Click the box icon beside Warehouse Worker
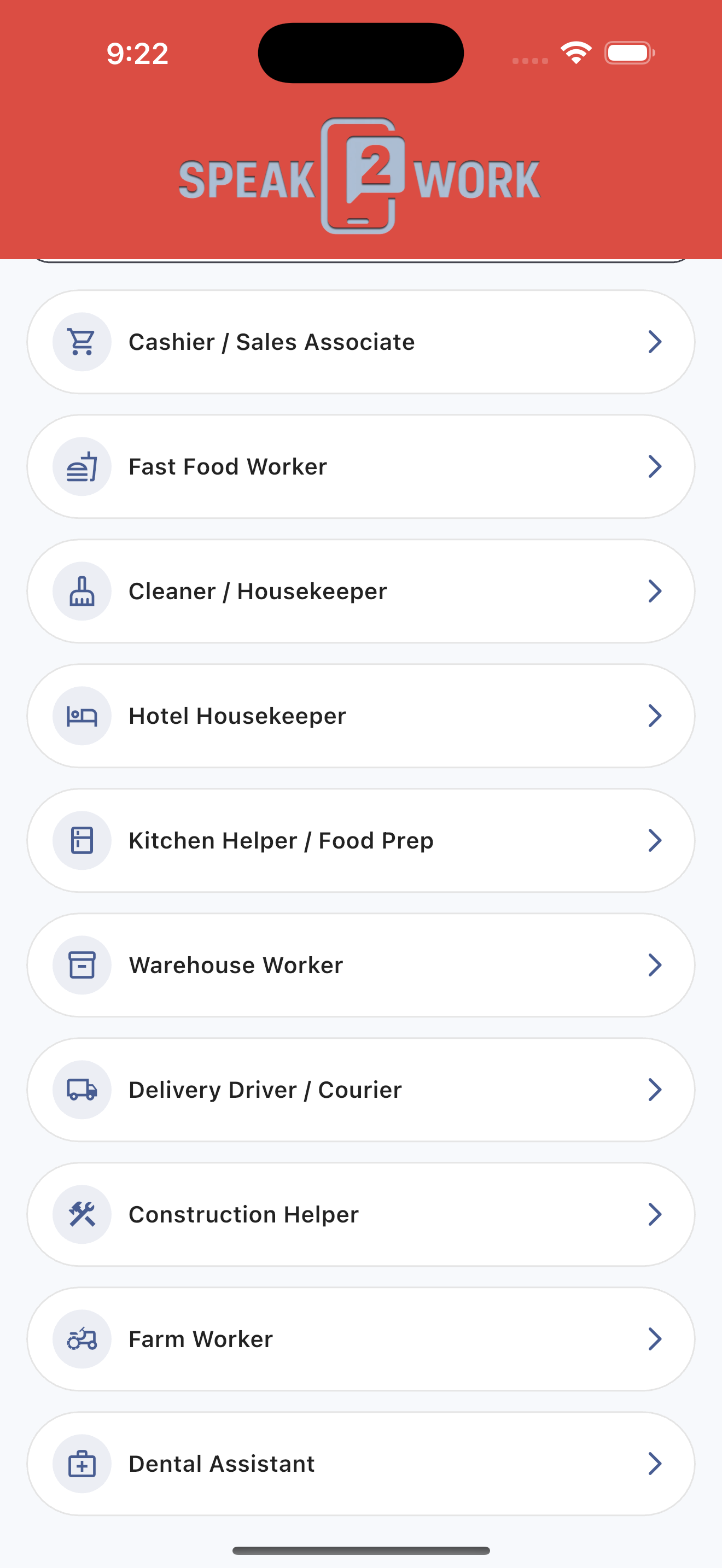 (81, 965)
